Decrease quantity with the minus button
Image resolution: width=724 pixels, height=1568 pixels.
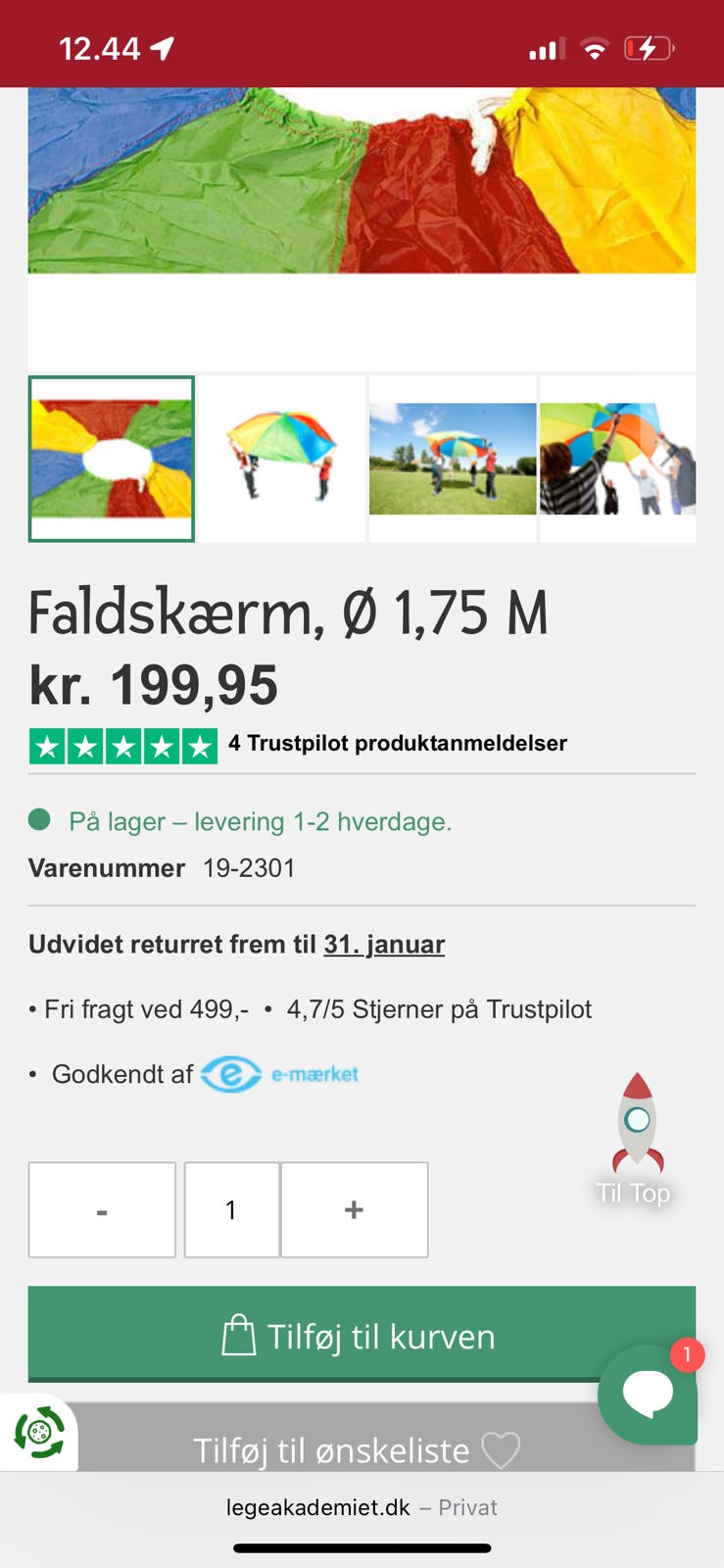102,1209
